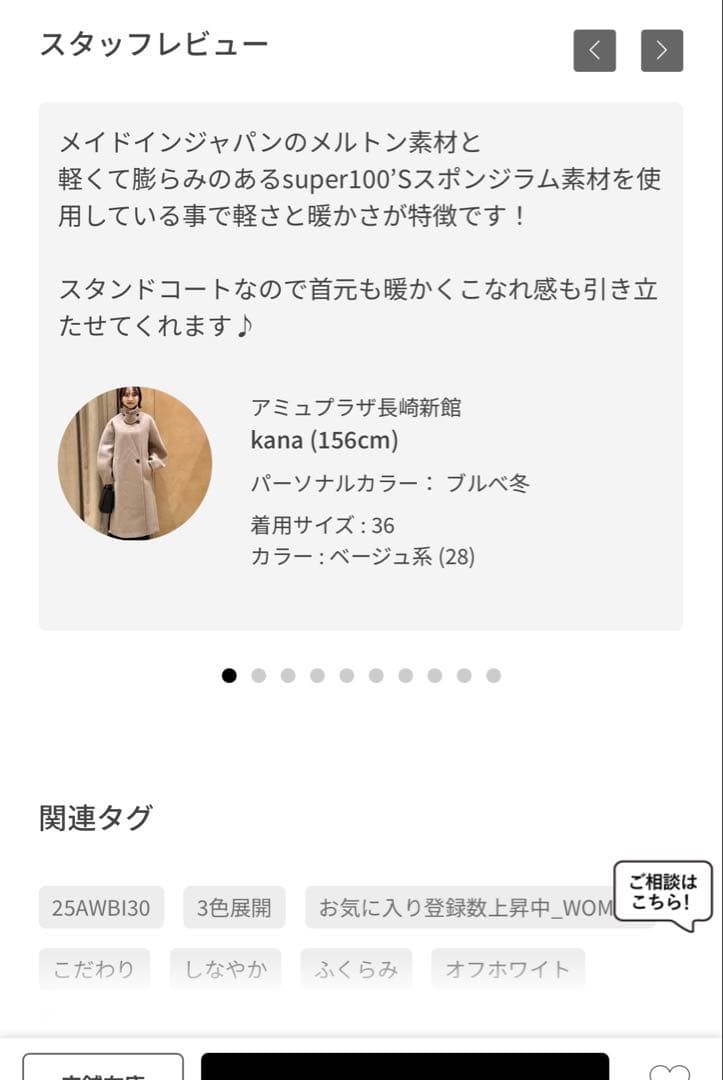Click the スタッフレビュー section heading
Image resolution: width=723 pixels, height=1080 pixels.
pyautogui.click(x=153, y=43)
